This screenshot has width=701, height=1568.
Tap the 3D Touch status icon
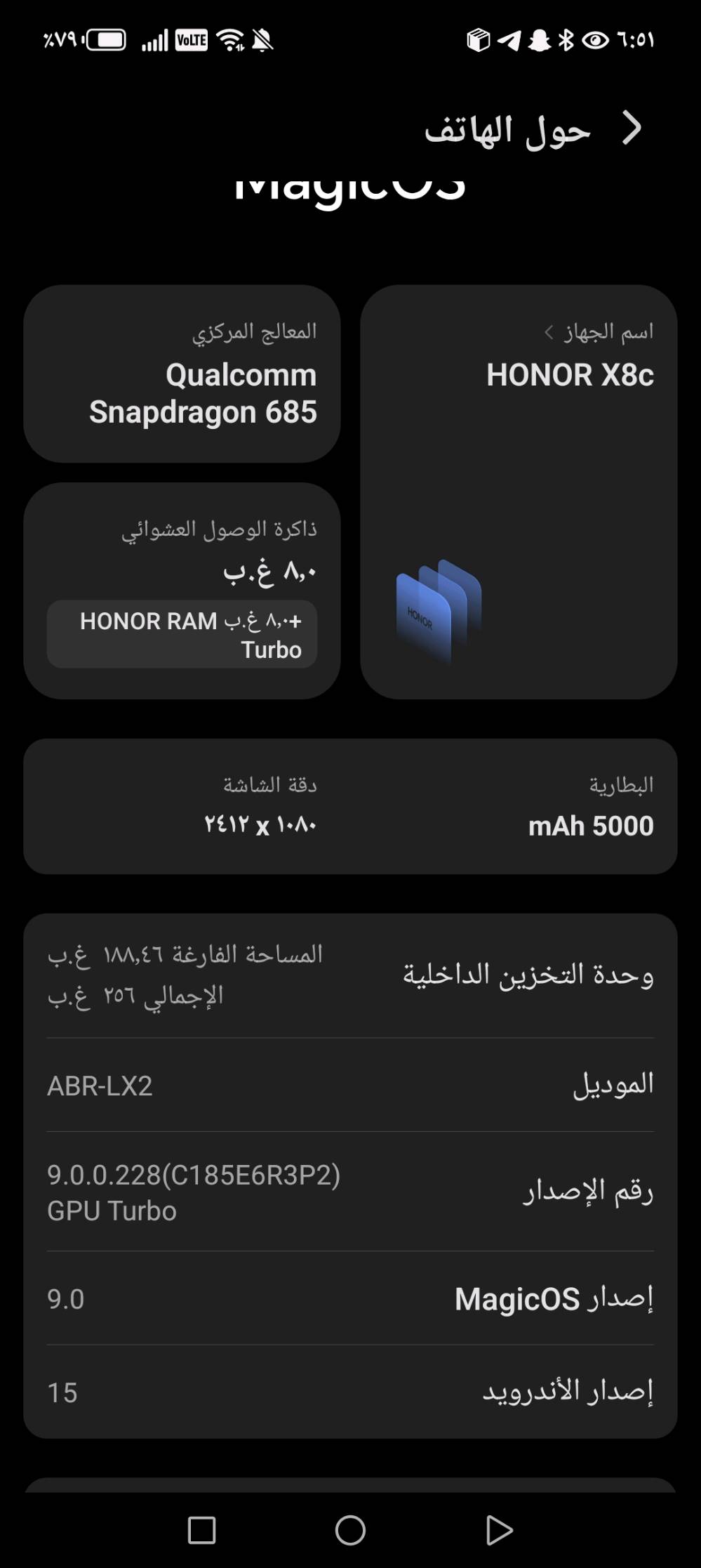(479, 41)
